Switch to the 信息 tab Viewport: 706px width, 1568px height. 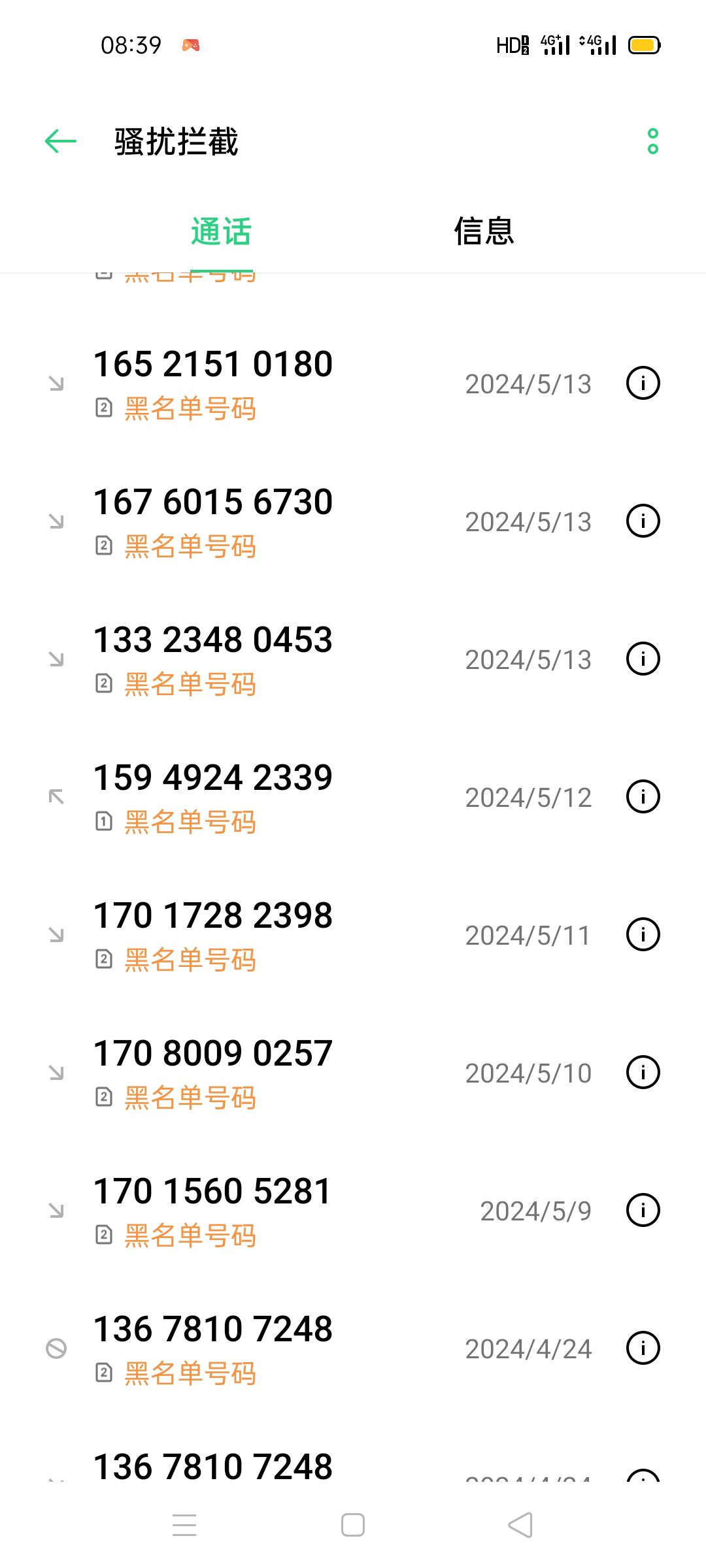click(484, 231)
